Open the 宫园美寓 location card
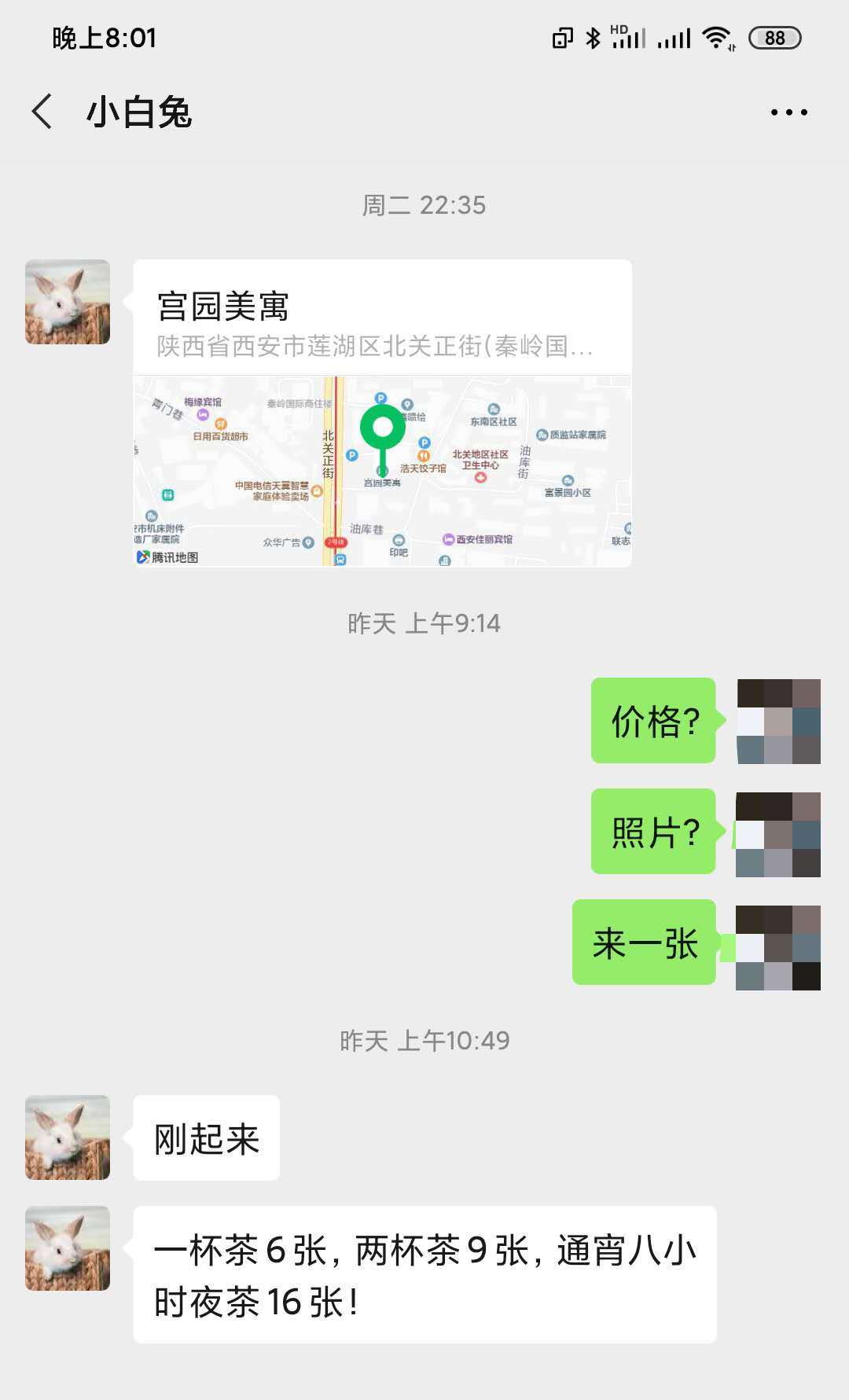This screenshot has width=849, height=1400. [382, 413]
